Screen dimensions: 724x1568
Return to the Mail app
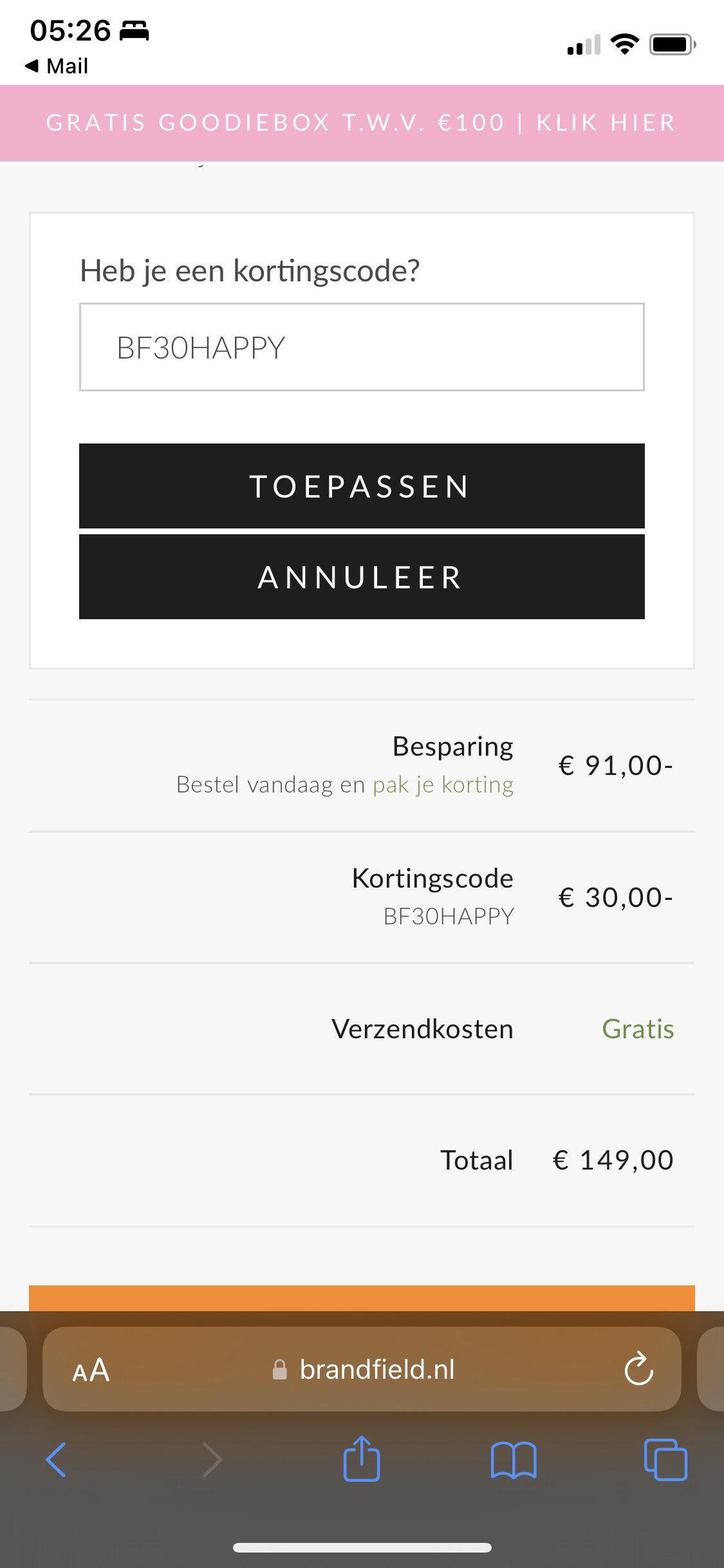click(x=57, y=66)
